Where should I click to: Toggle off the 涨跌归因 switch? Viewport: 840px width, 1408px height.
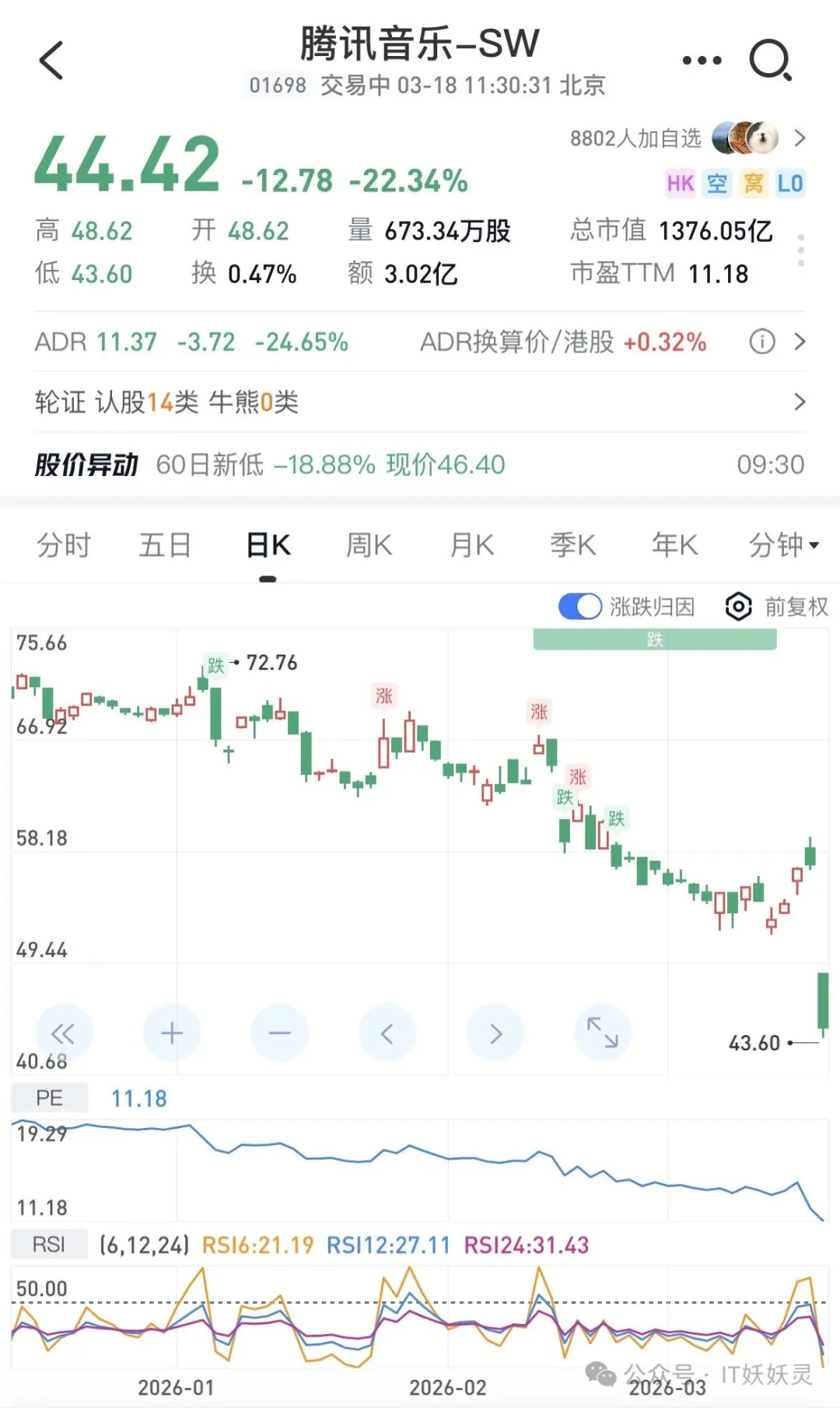(x=580, y=607)
